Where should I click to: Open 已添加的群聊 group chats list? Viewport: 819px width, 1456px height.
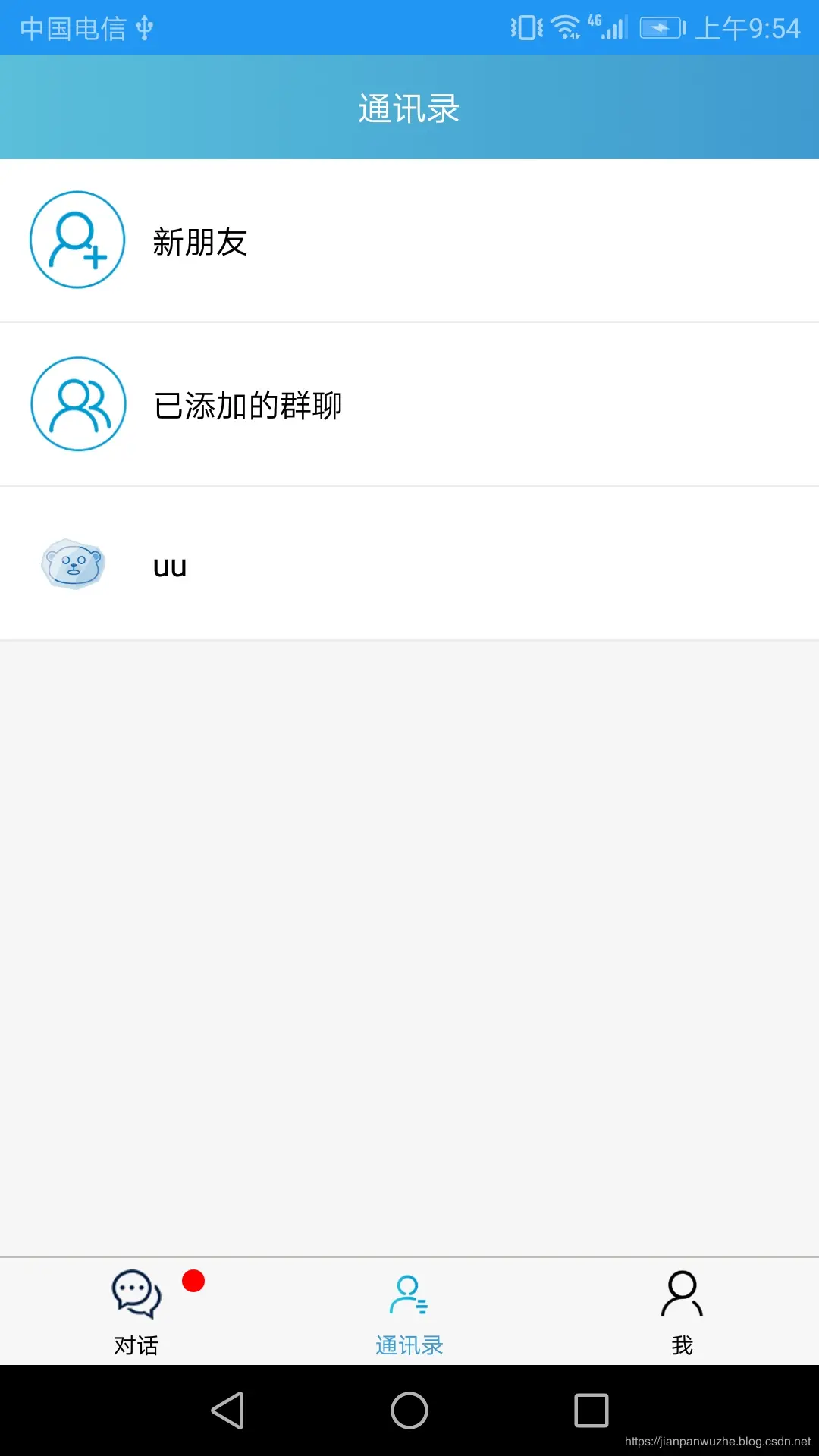(247, 405)
